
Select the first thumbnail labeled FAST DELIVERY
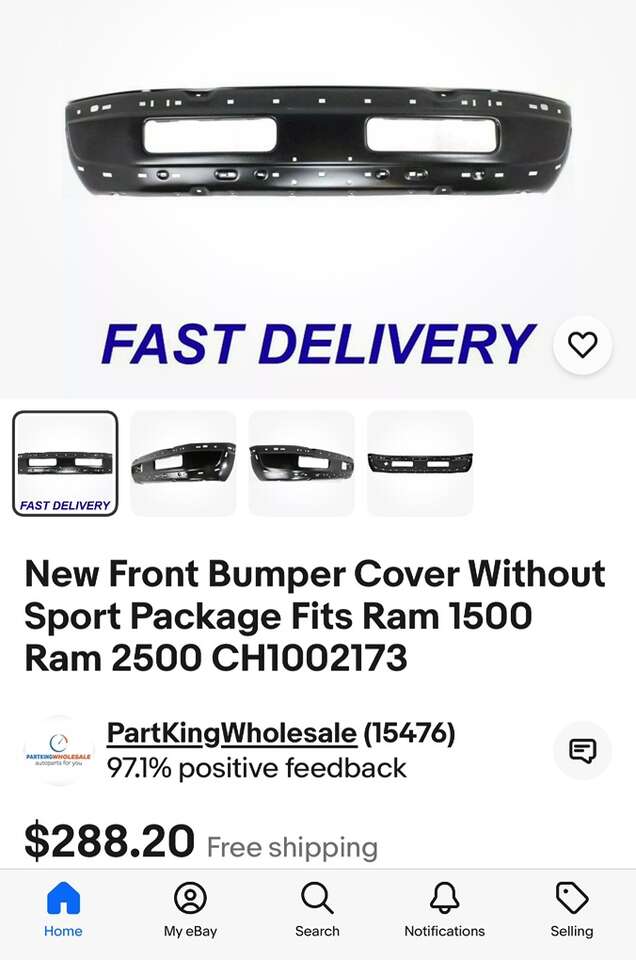tap(65, 463)
